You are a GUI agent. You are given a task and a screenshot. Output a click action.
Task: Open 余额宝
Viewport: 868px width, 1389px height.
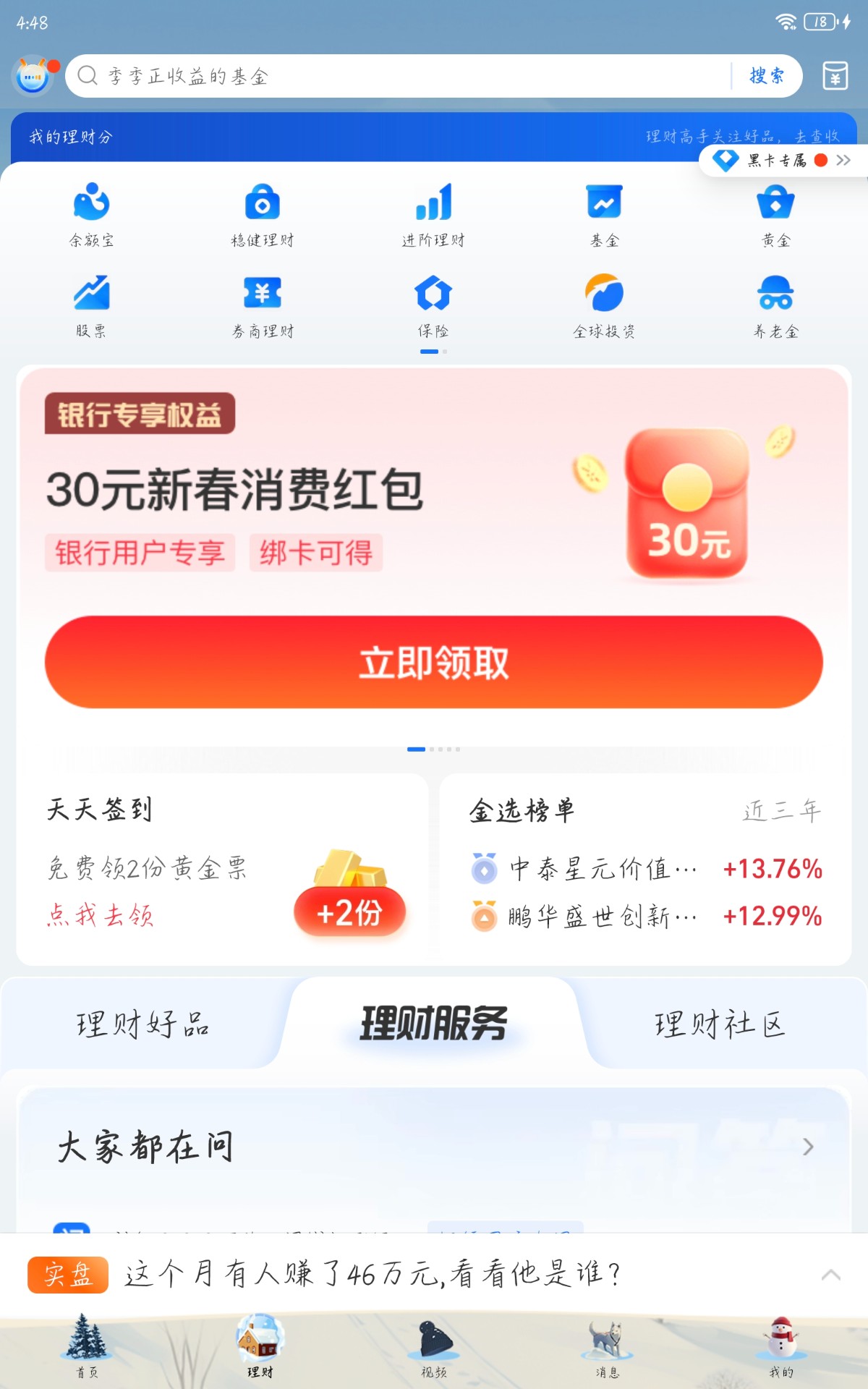point(91,215)
